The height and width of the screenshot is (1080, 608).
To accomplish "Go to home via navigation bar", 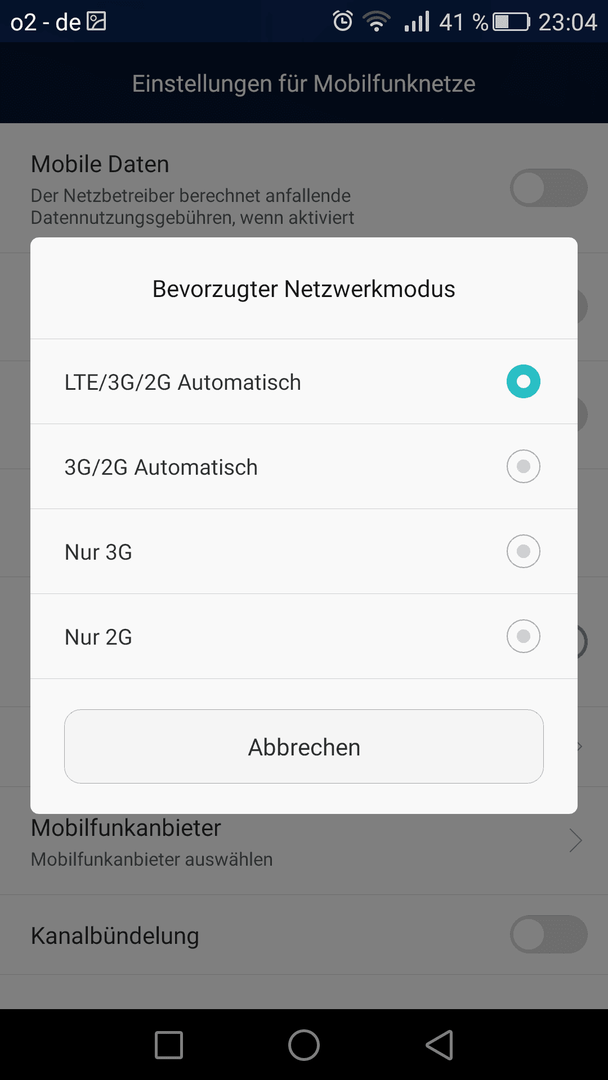I will pyautogui.click(x=304, y=1045).
